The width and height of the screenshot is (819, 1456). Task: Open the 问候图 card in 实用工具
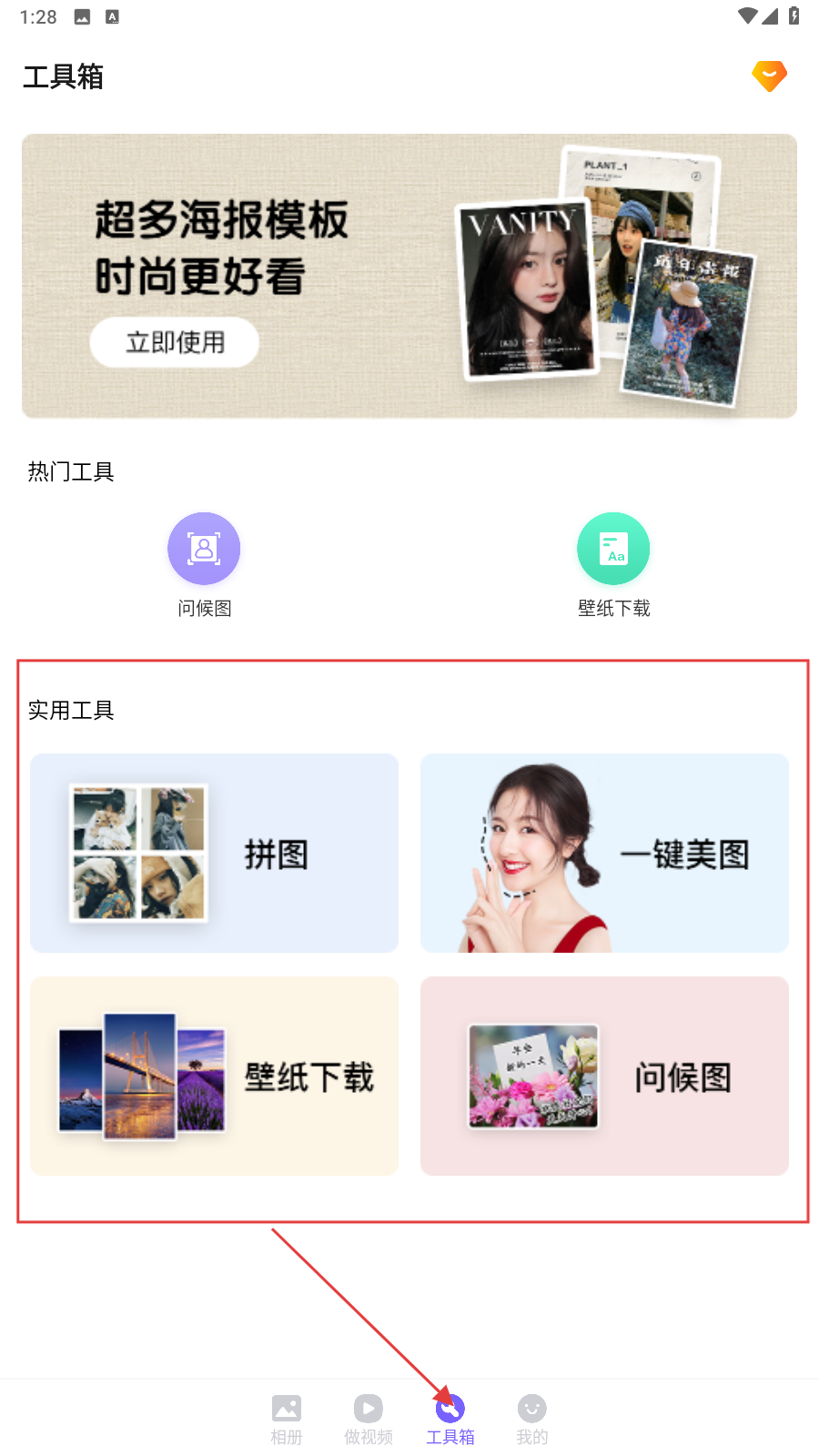click(604, 1076)
